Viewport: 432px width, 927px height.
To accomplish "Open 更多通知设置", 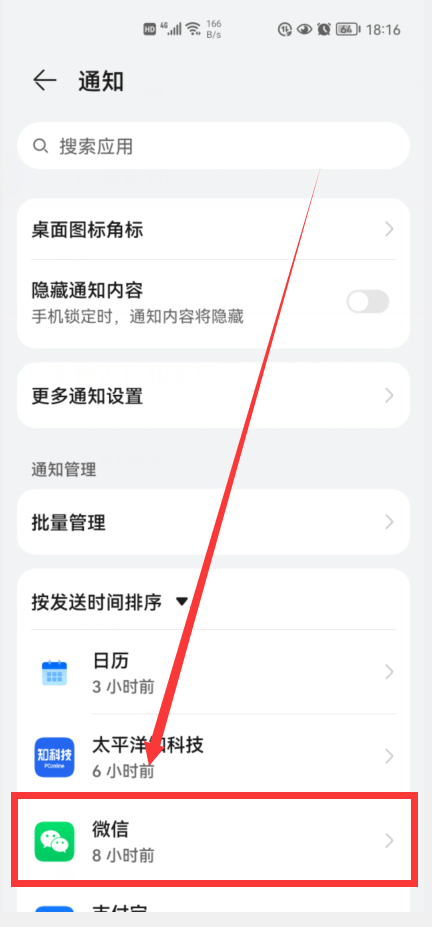I will [213, 396].
